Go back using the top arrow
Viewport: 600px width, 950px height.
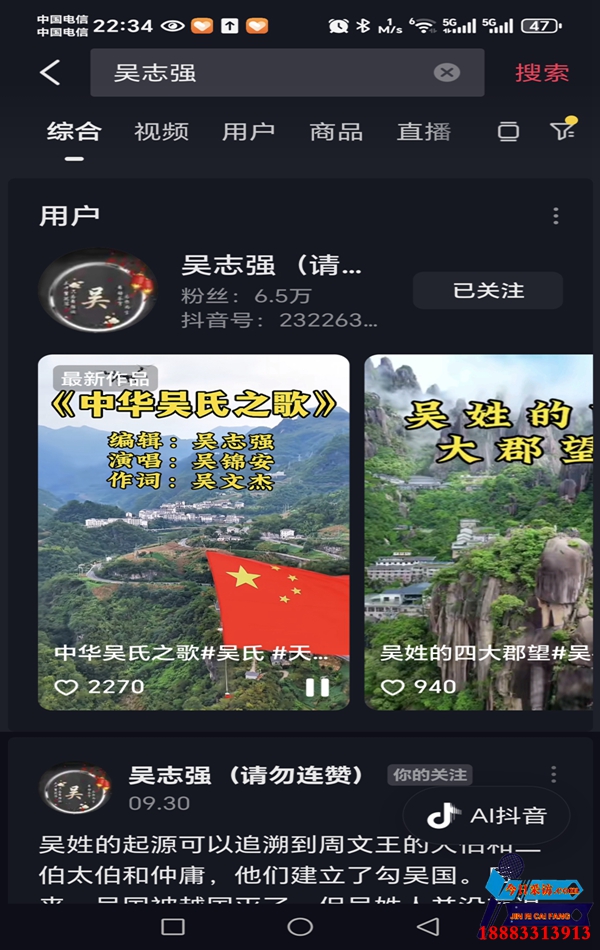coord(50,72)
